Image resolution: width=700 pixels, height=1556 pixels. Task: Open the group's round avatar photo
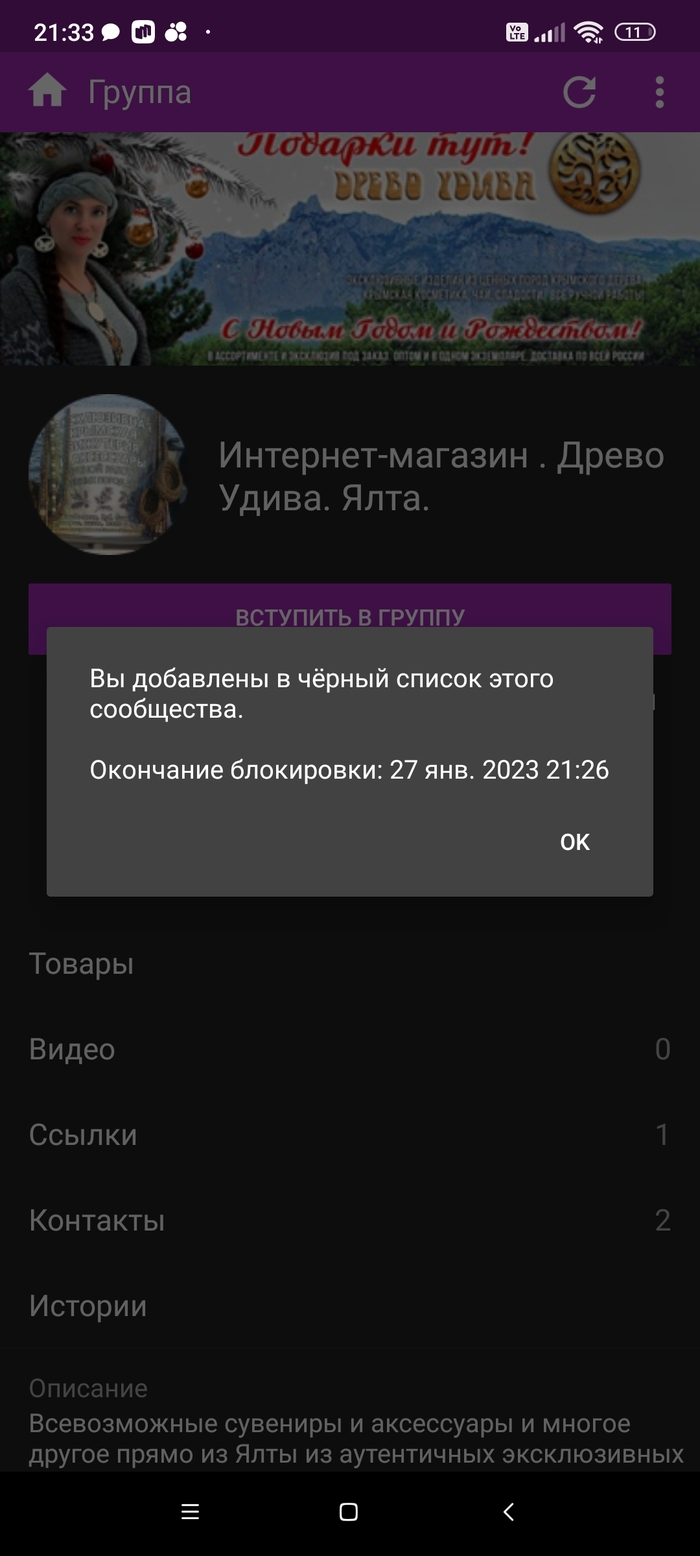tap(108, 474)
